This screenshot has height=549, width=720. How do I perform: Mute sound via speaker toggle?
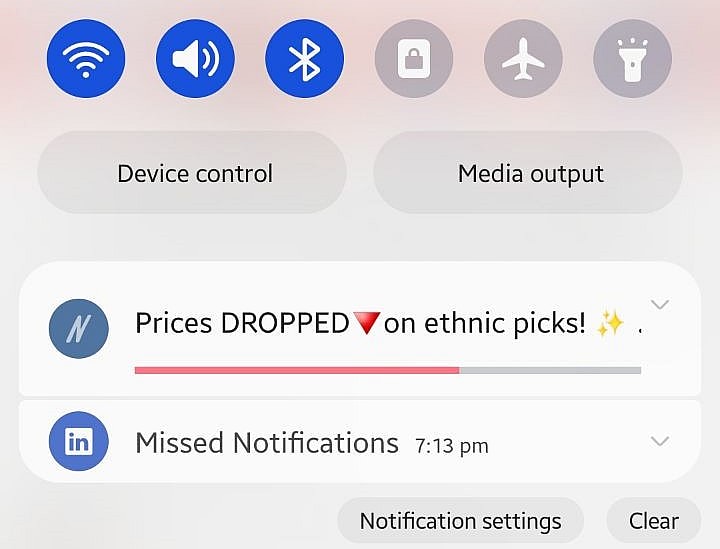click(195, 59)
